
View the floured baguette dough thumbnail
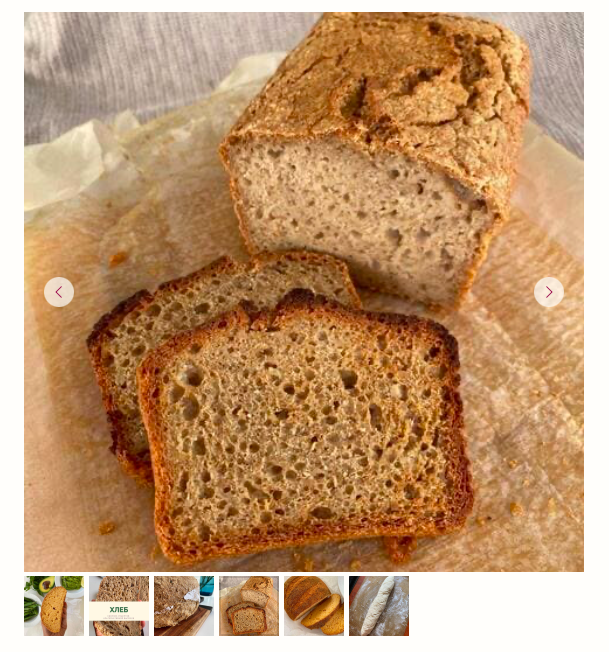click(379, 606)
